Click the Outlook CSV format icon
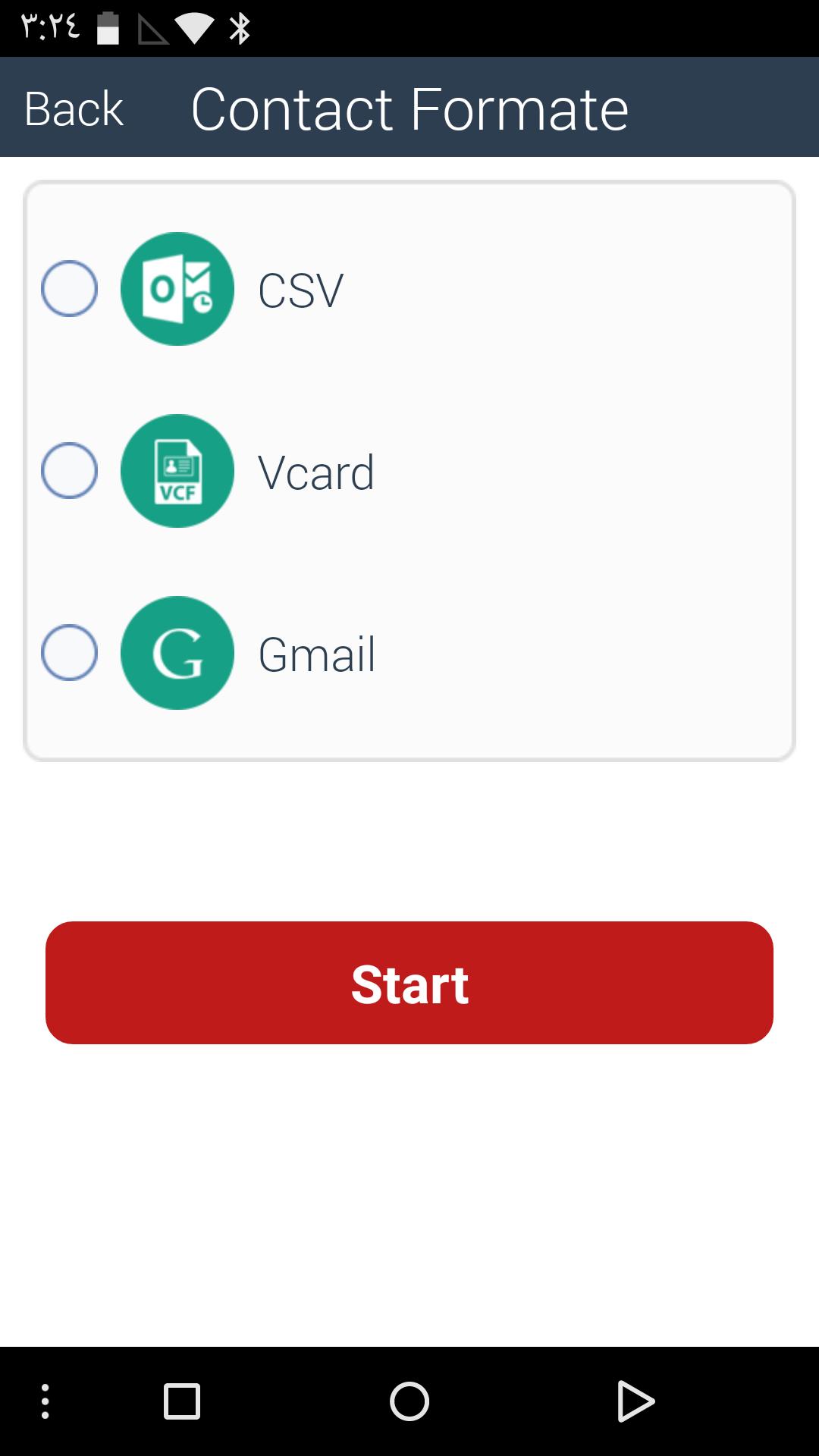The image size is (819, 1456). (177, 289)
